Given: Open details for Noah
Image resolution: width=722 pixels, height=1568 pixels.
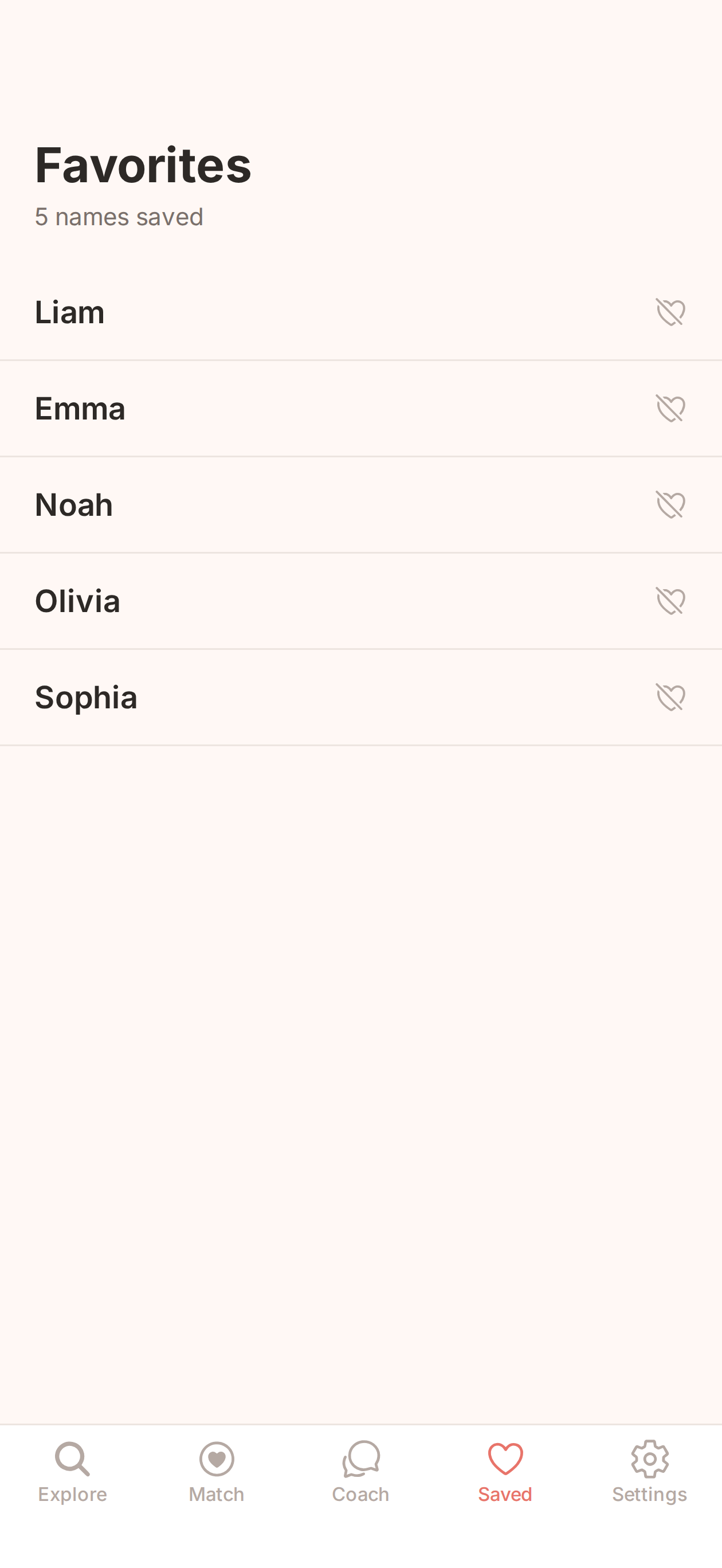Looking at the screenshot, I should (x=73, y=504).
